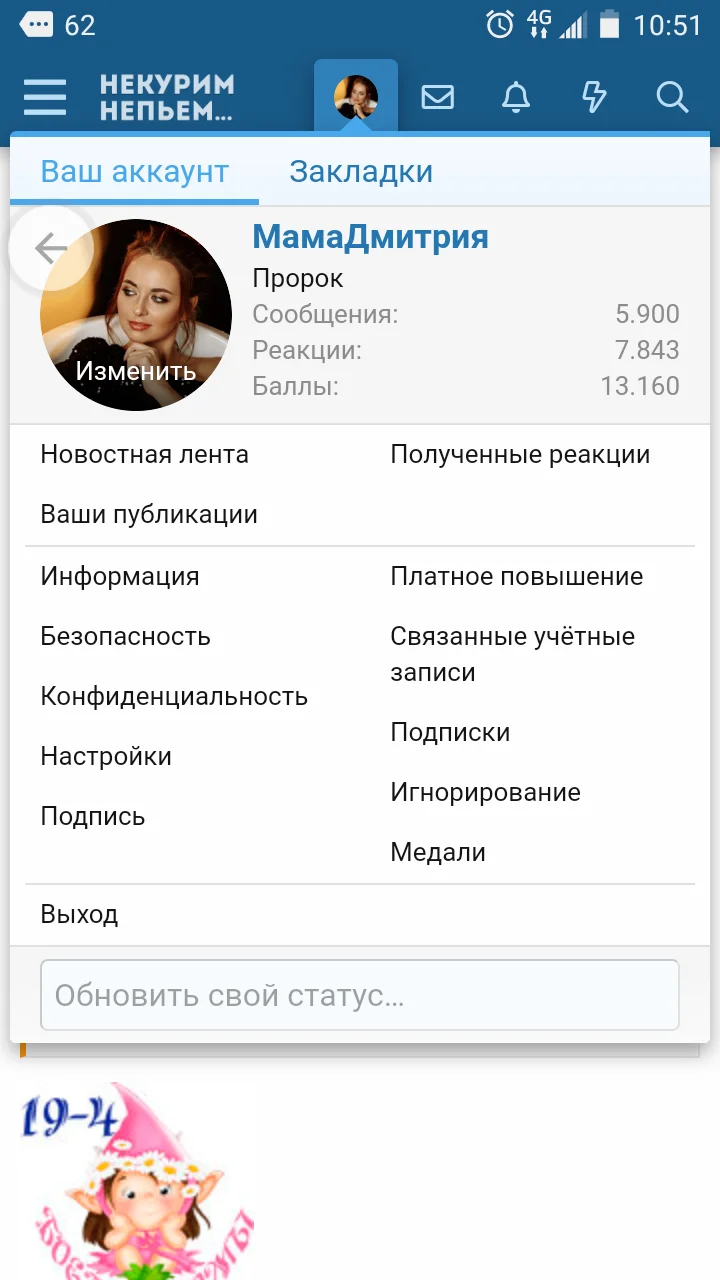720x1280 pixels.
Task: Select the Ваш аккаунт tab
Action: (133, 171)
